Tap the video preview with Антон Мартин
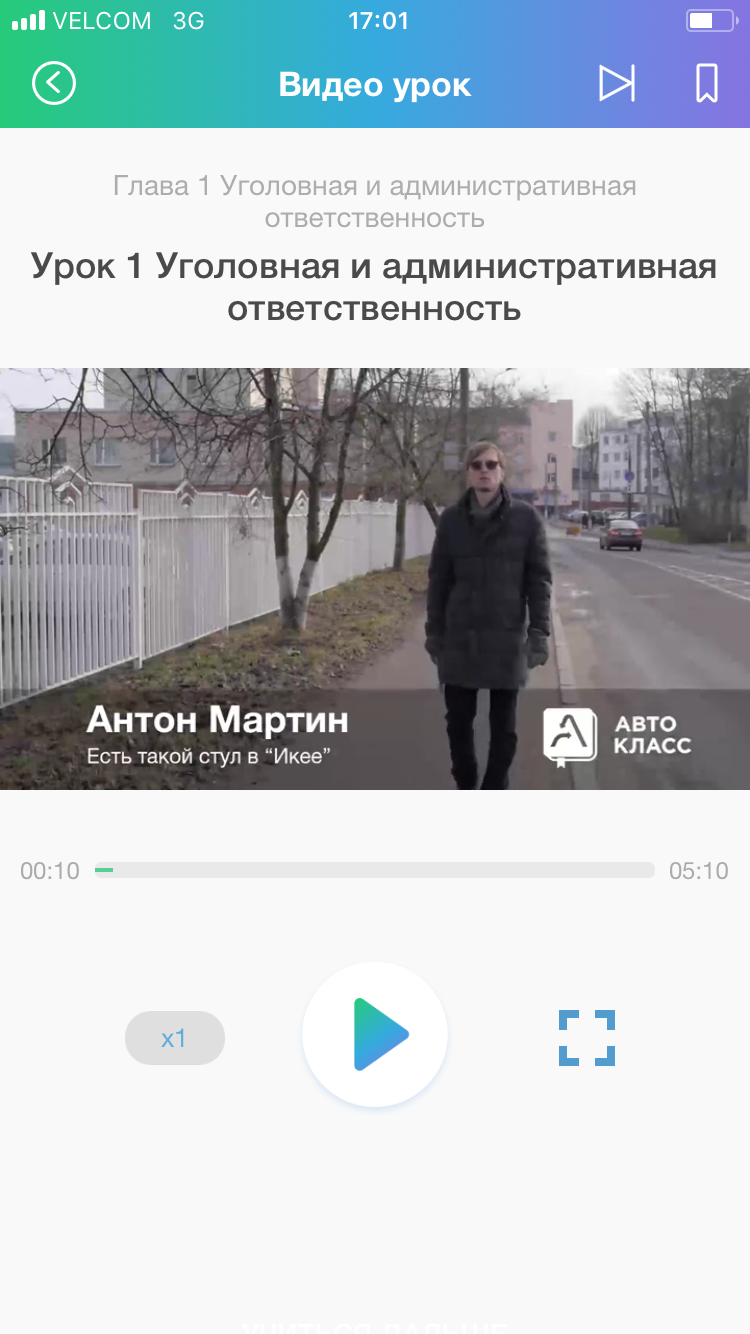This screenshot has height=1334, width=750. click(x=375, y=579)
